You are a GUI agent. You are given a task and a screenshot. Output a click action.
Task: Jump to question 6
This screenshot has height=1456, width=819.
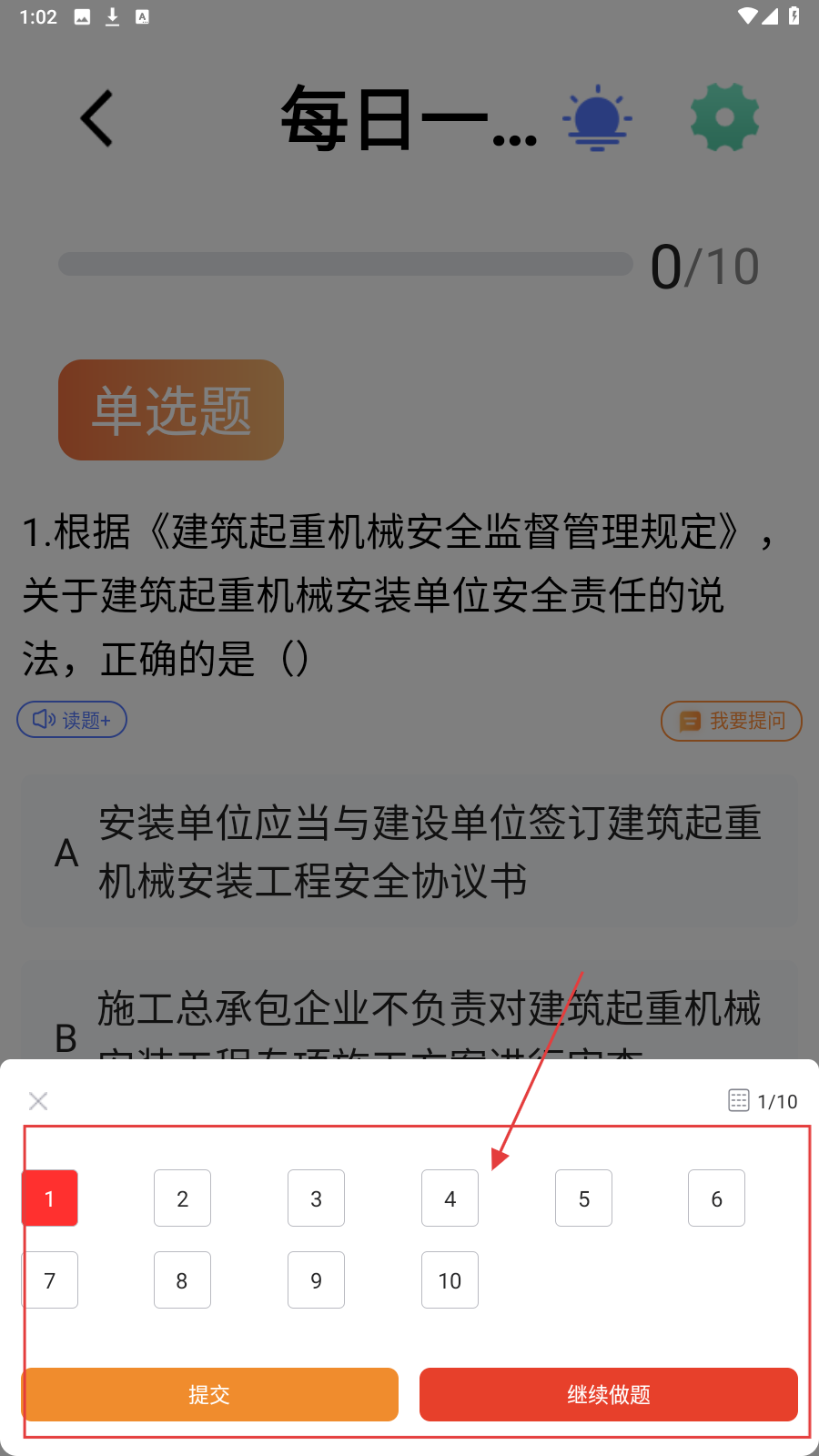(716, 1198)
